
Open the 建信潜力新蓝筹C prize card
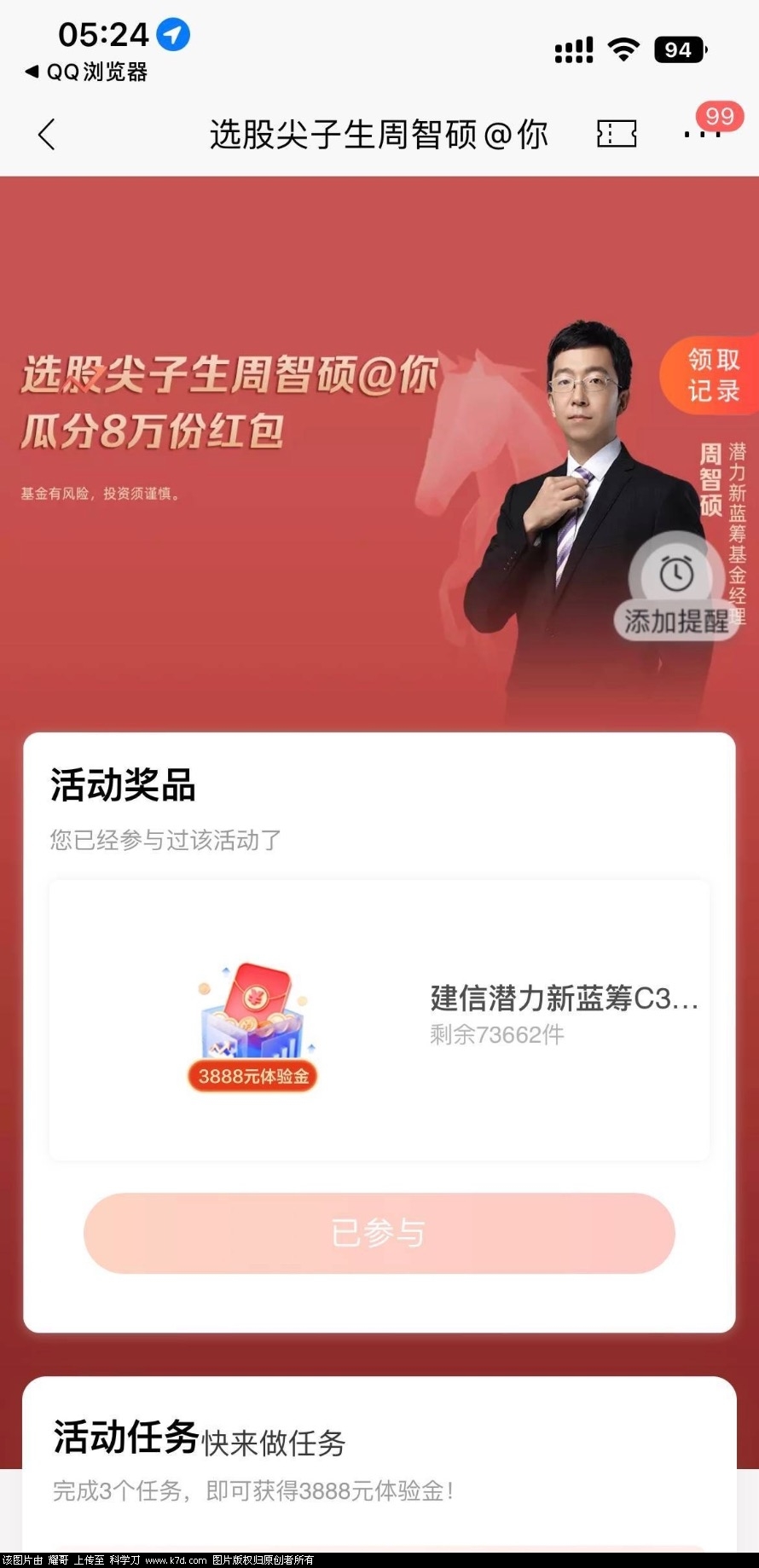379,1020
